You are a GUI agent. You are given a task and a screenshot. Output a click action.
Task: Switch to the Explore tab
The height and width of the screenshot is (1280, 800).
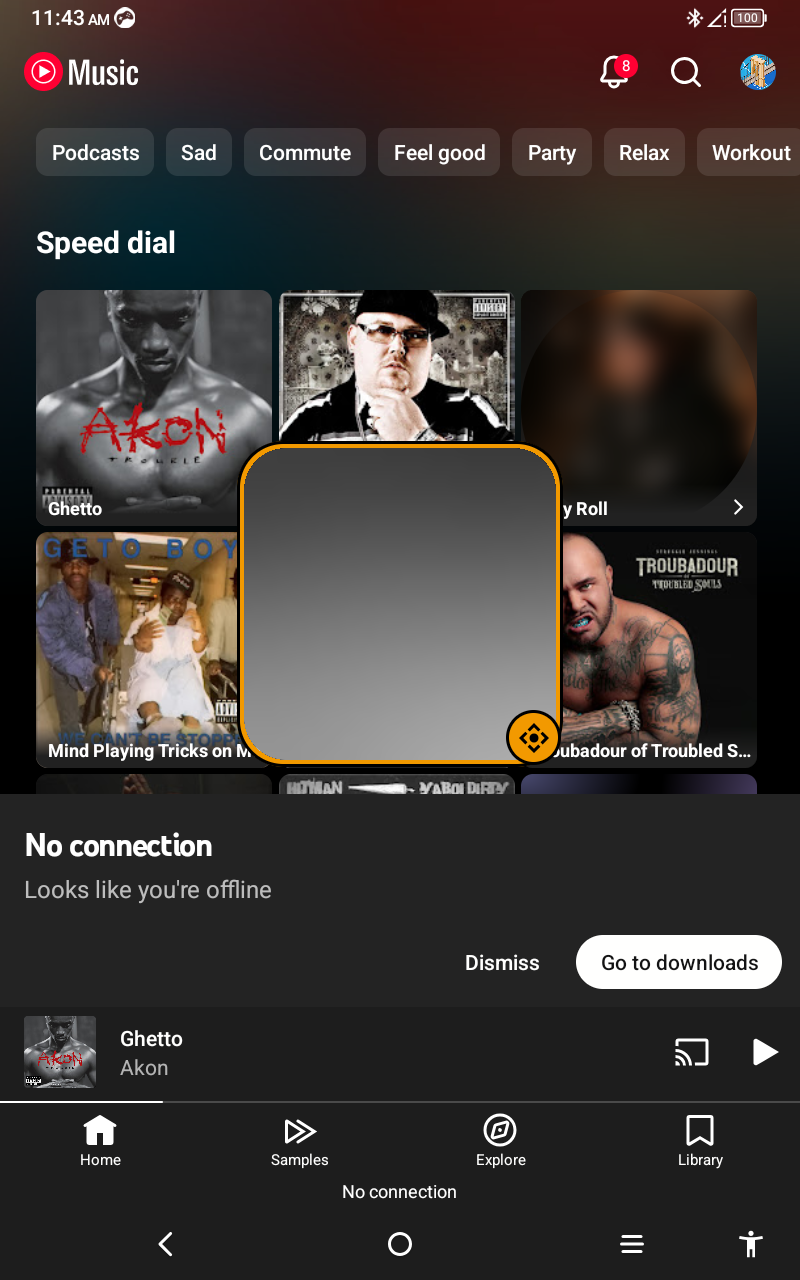[500, 1142]
